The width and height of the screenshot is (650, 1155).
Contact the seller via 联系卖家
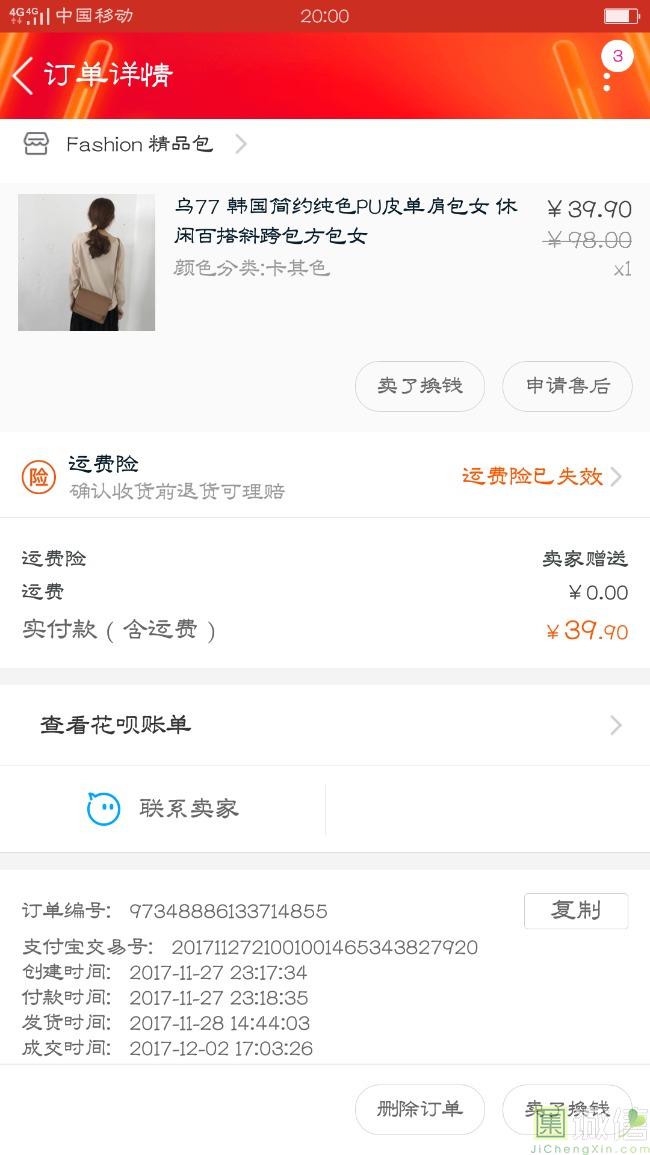coord(163,808)
